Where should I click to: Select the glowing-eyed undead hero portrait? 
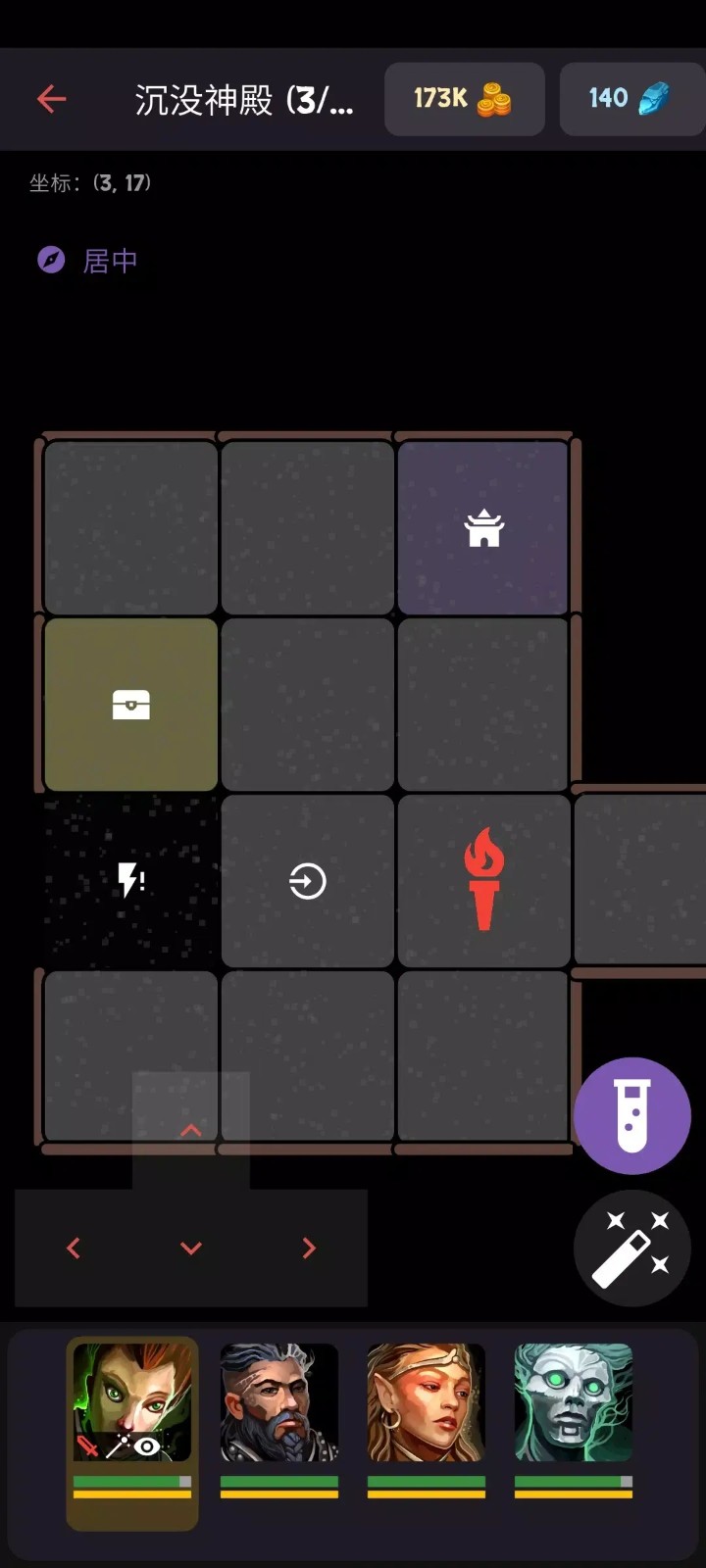click(574, 1402)
